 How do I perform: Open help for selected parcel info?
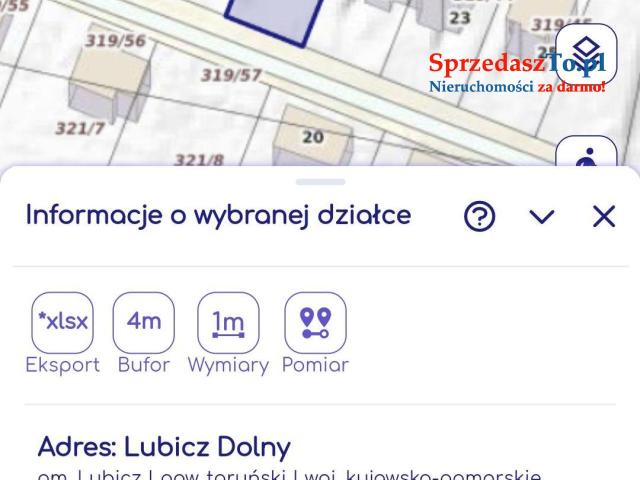pyautogui.click(x=480, y=216)
